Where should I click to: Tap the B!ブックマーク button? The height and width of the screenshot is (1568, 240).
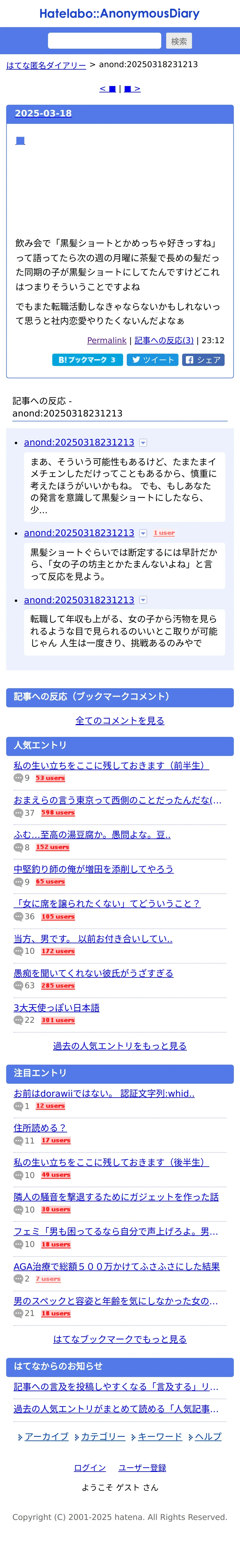click(x=88, y=360)
